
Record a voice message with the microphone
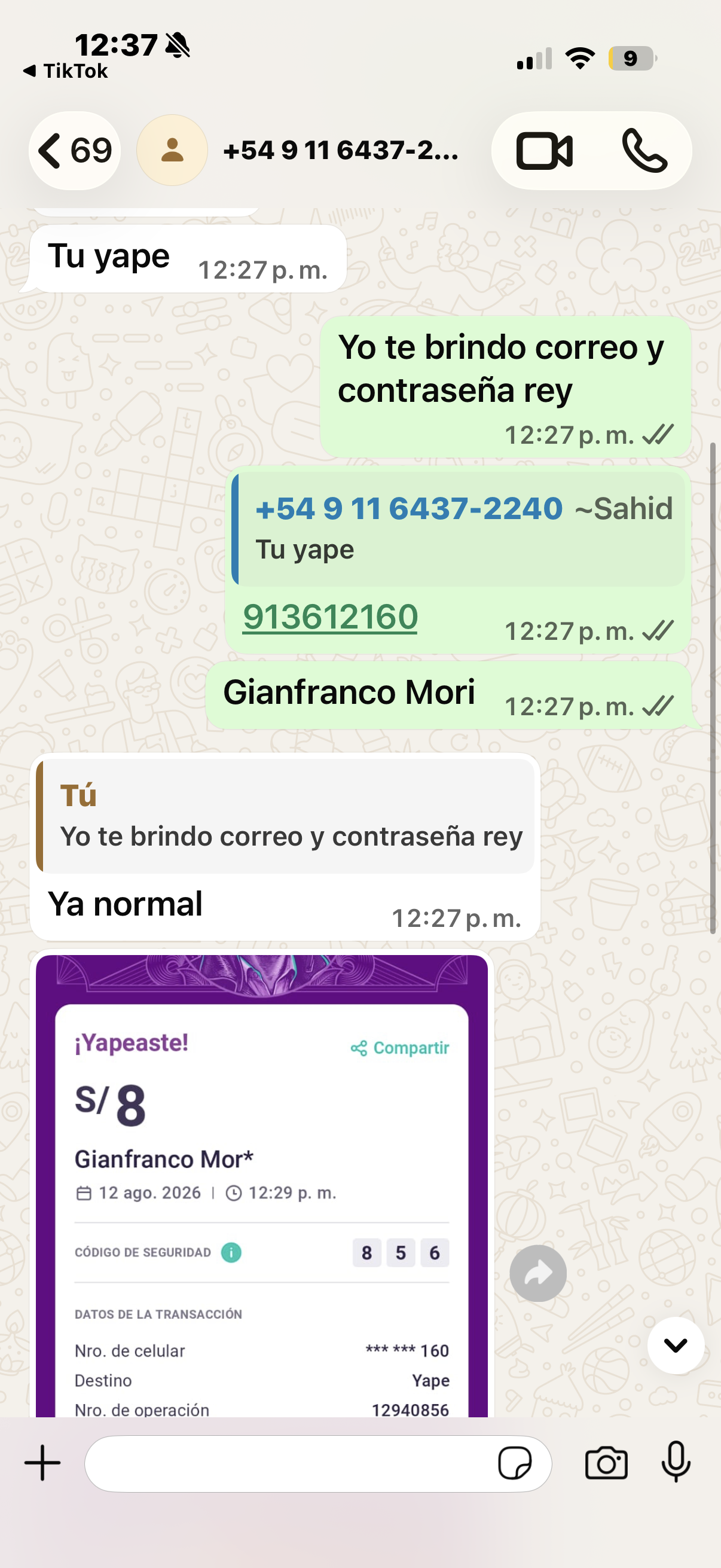click(676, 1462)
